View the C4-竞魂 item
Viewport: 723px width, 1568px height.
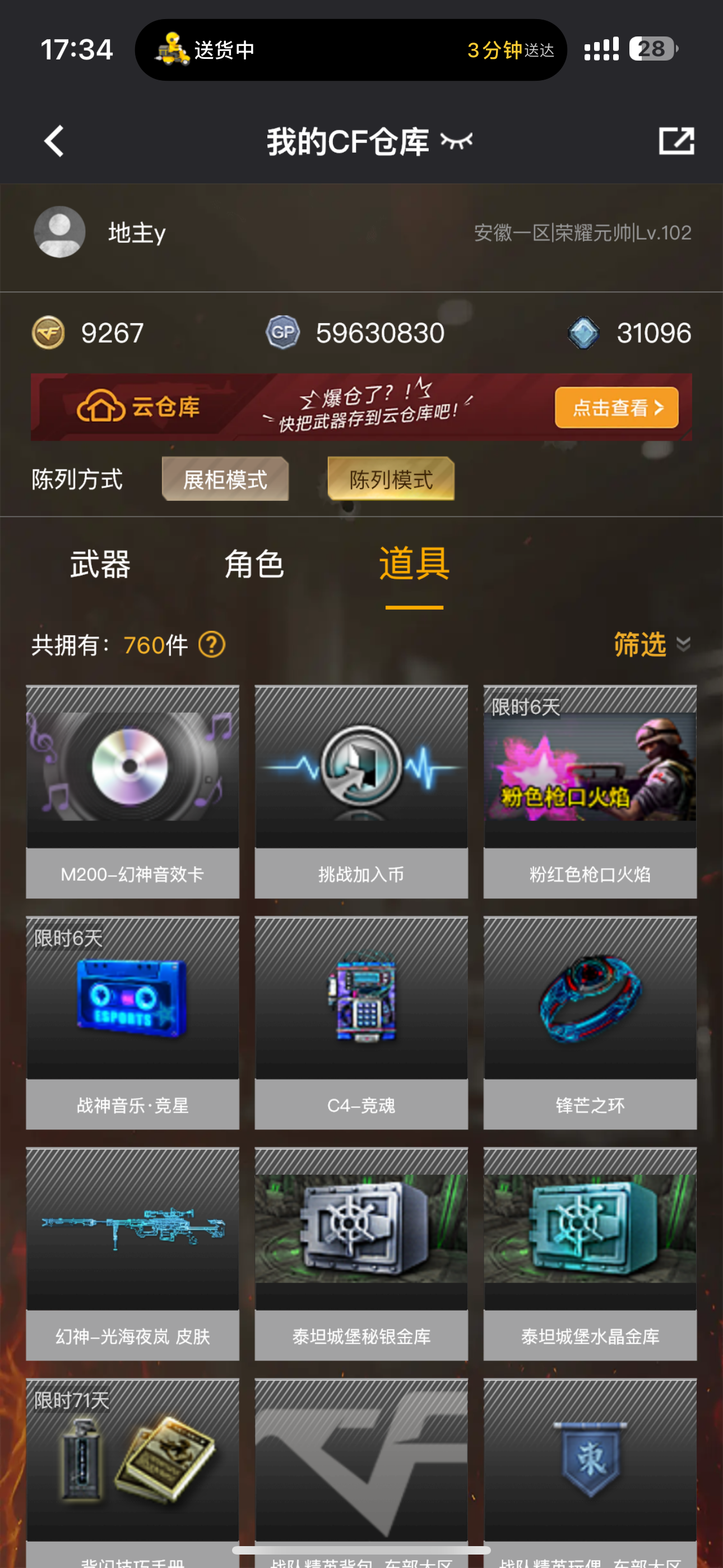tap(361, 1022)
